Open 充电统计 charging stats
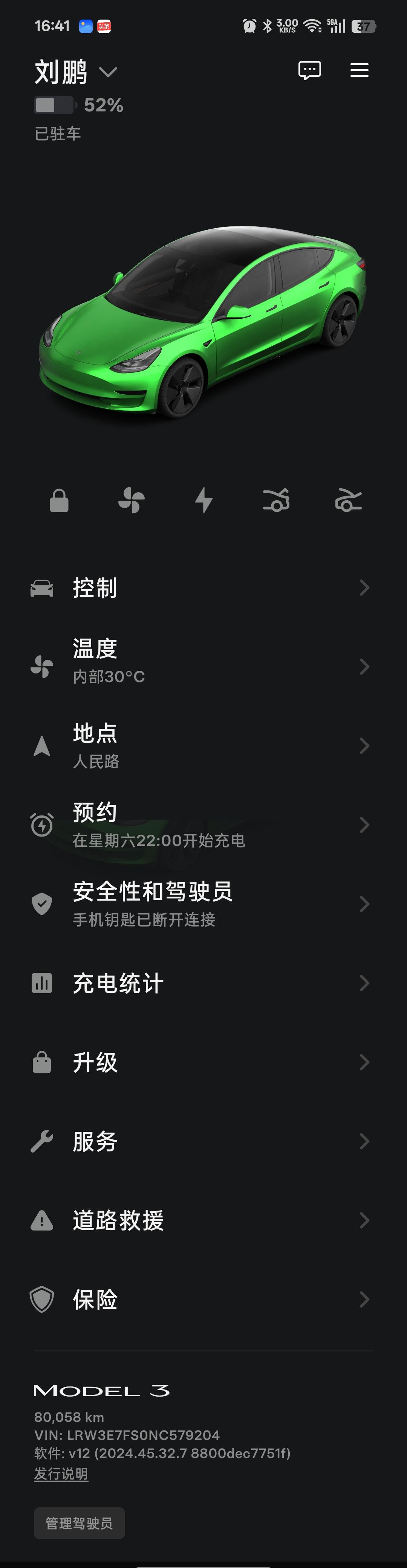This screenshot has width=407, height=1568. coord(201,983)
